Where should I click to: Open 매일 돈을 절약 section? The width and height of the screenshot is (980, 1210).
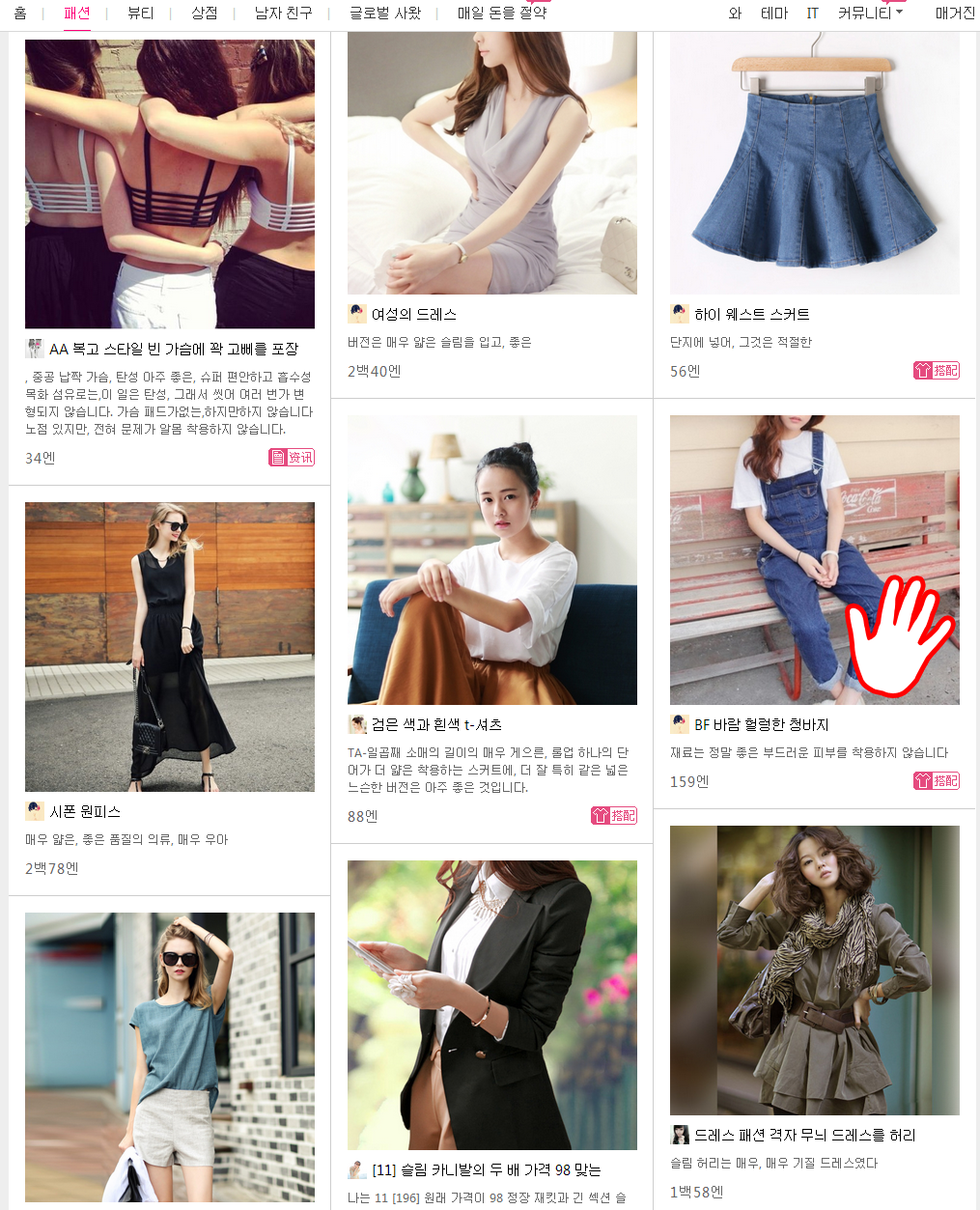(502, 13)
